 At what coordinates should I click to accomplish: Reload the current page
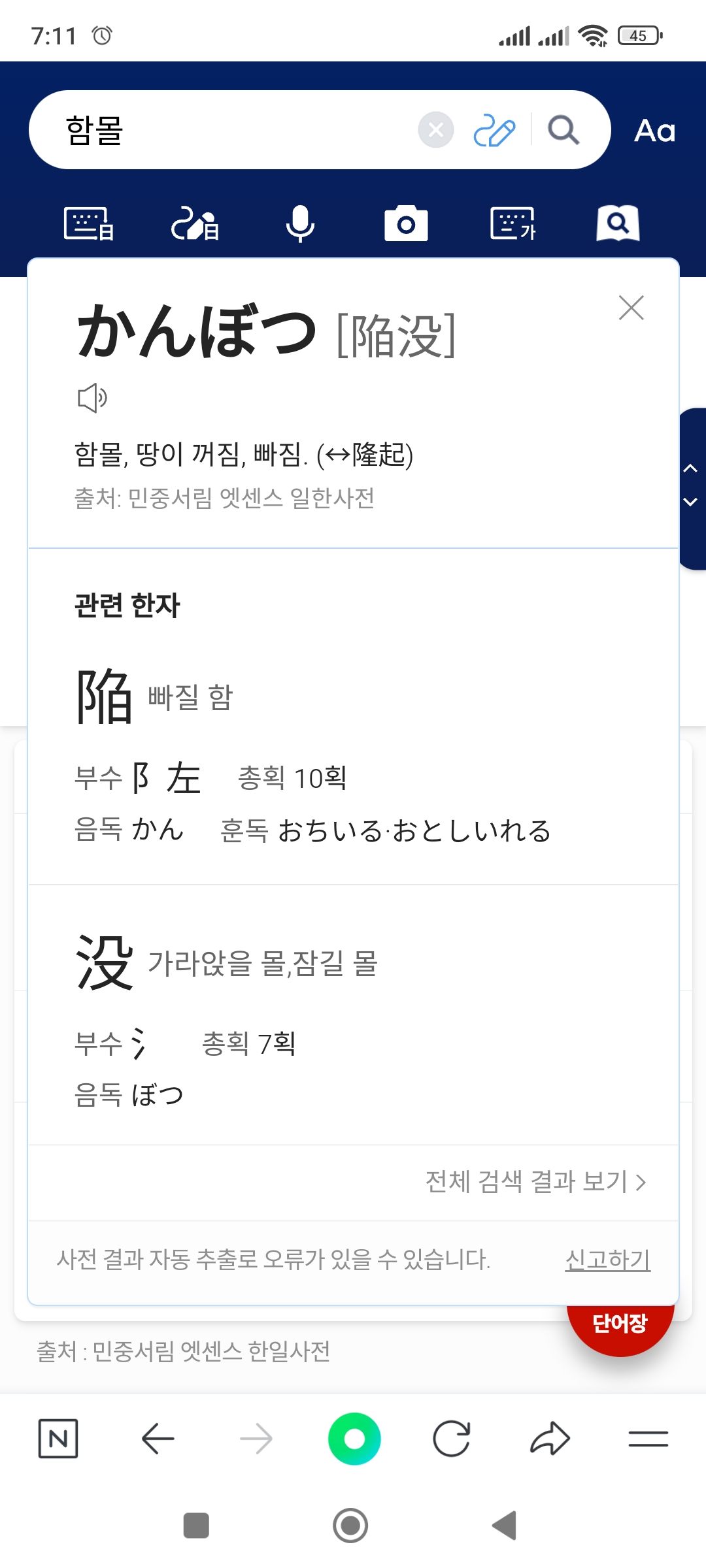[x=452, y=1439]
